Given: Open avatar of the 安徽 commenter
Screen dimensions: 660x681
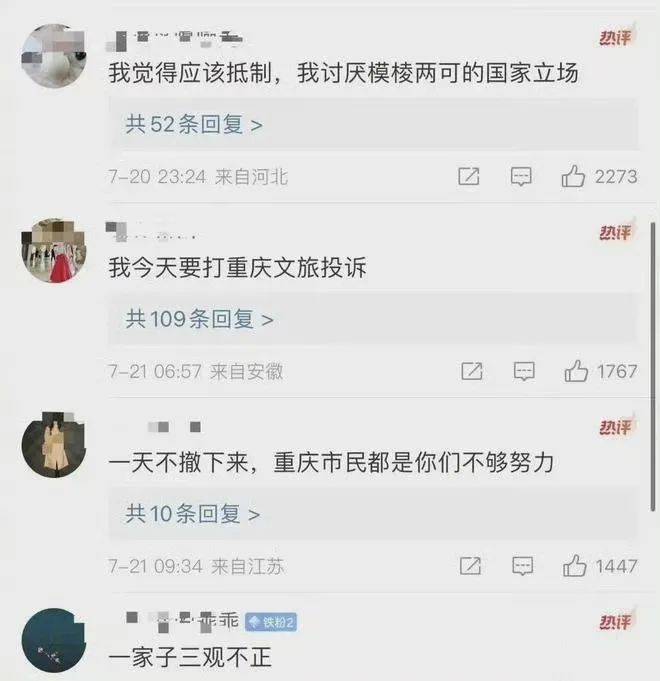Looking at the screenshot, I should tap(54, 250).
